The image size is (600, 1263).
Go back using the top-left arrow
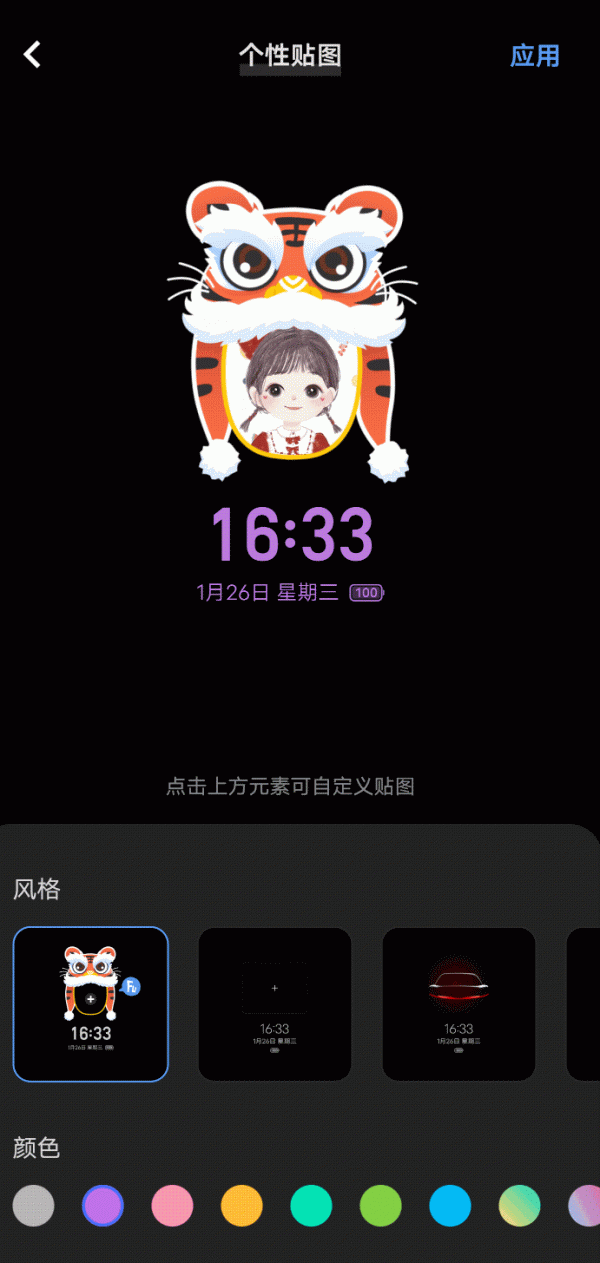(x=33, y=55)
